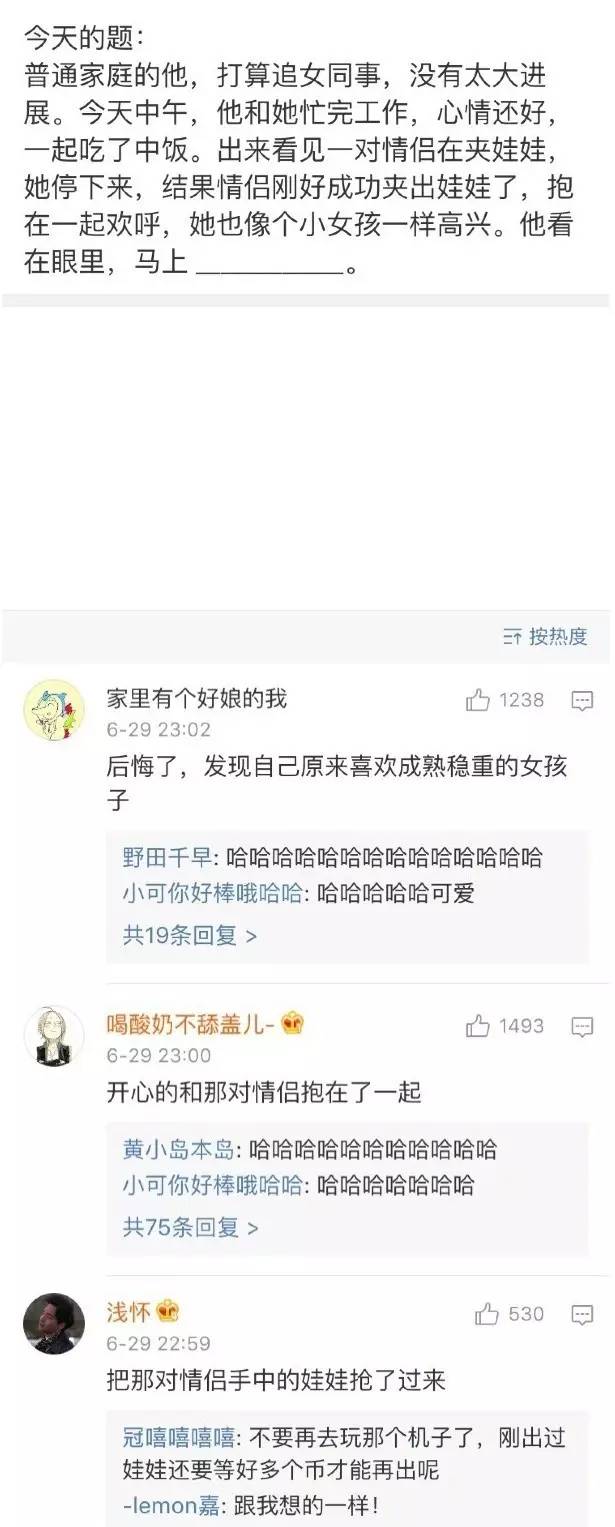Like the comment by 家里有个好娘的我
This screenshot has height=1527, width=615.
(478, 700)
